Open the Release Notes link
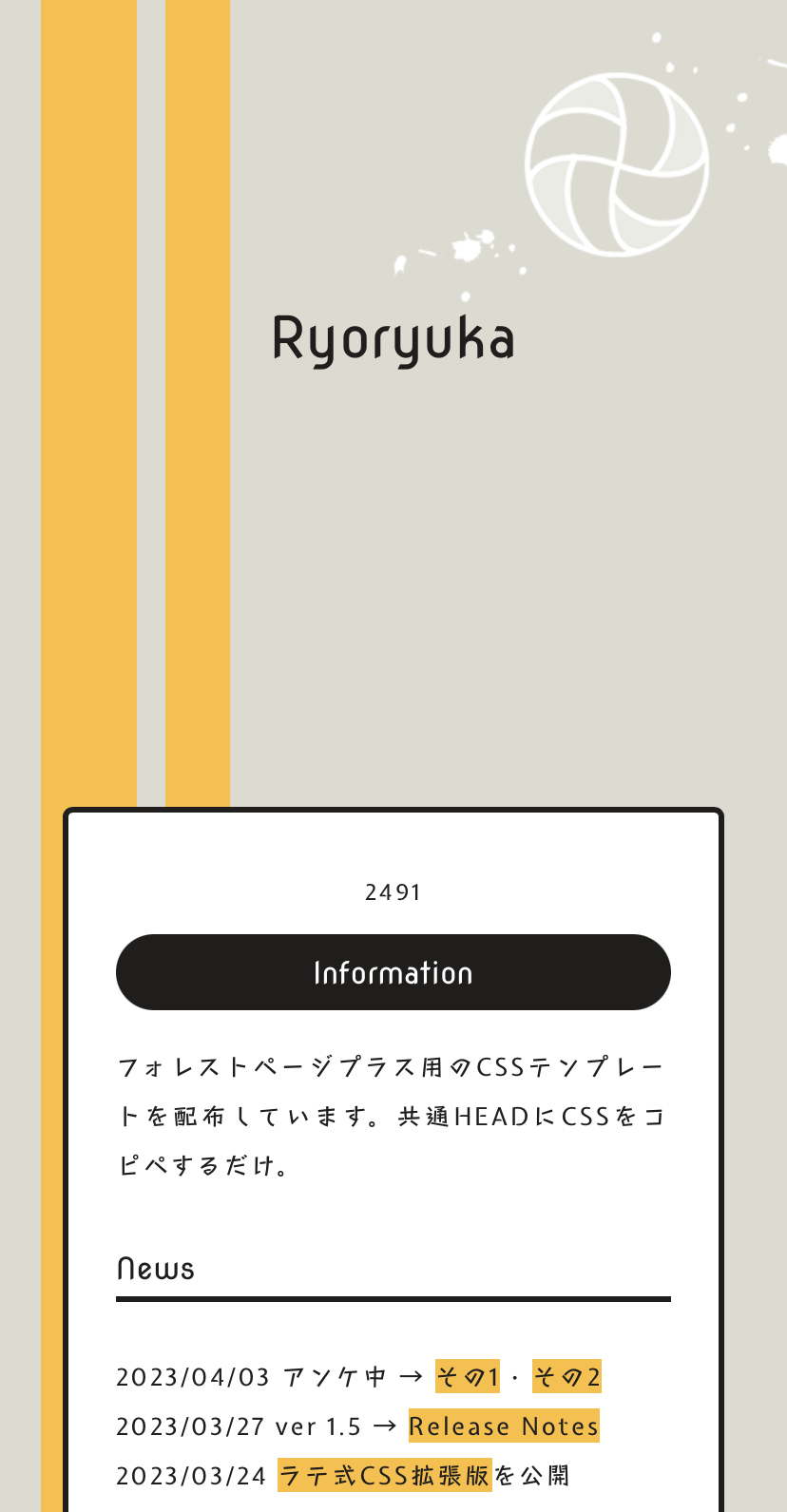This screenshot has height=1512, width=787. (x=504, y=1426)
